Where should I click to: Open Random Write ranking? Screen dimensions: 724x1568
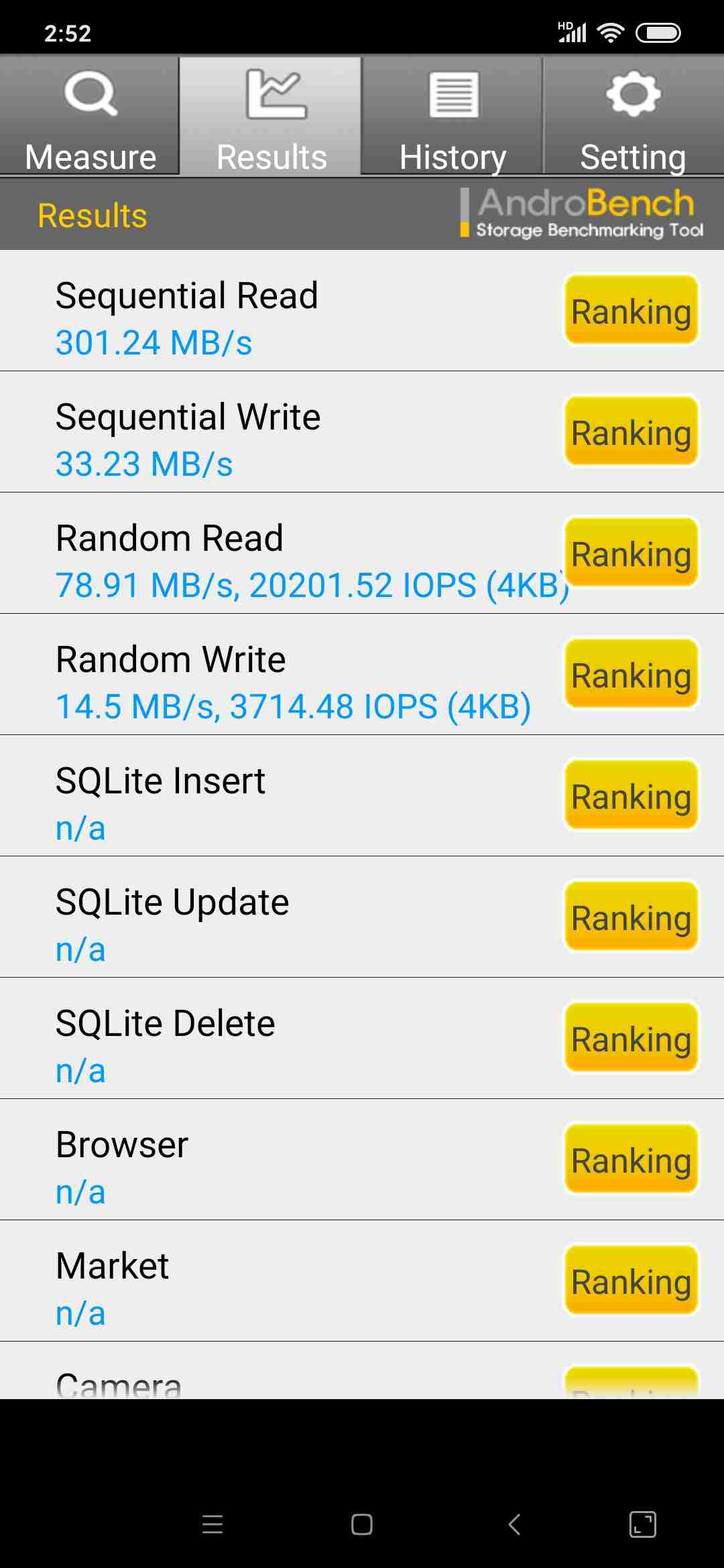631,673
